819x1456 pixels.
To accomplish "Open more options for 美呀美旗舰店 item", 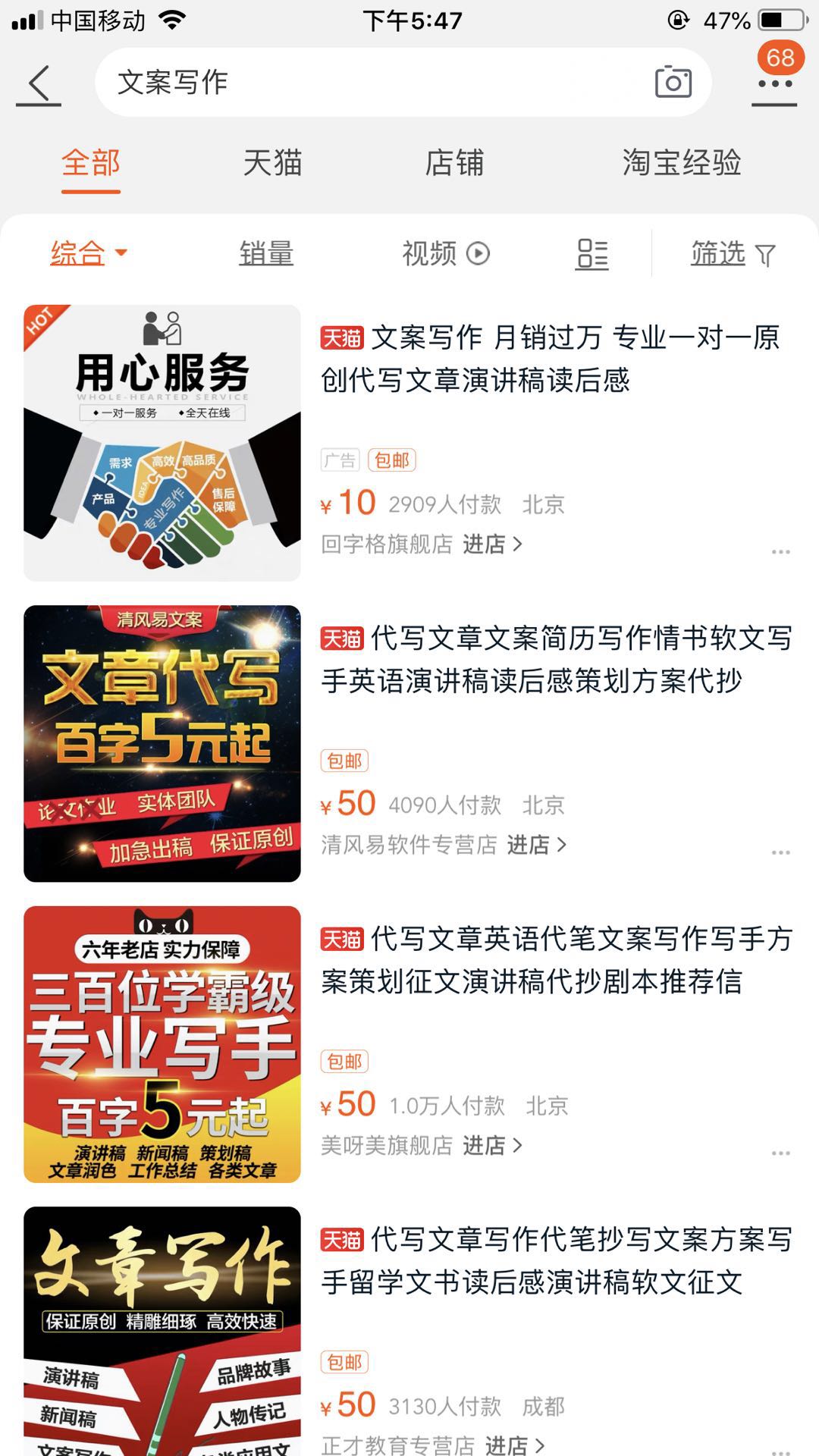I will 780,1153.
